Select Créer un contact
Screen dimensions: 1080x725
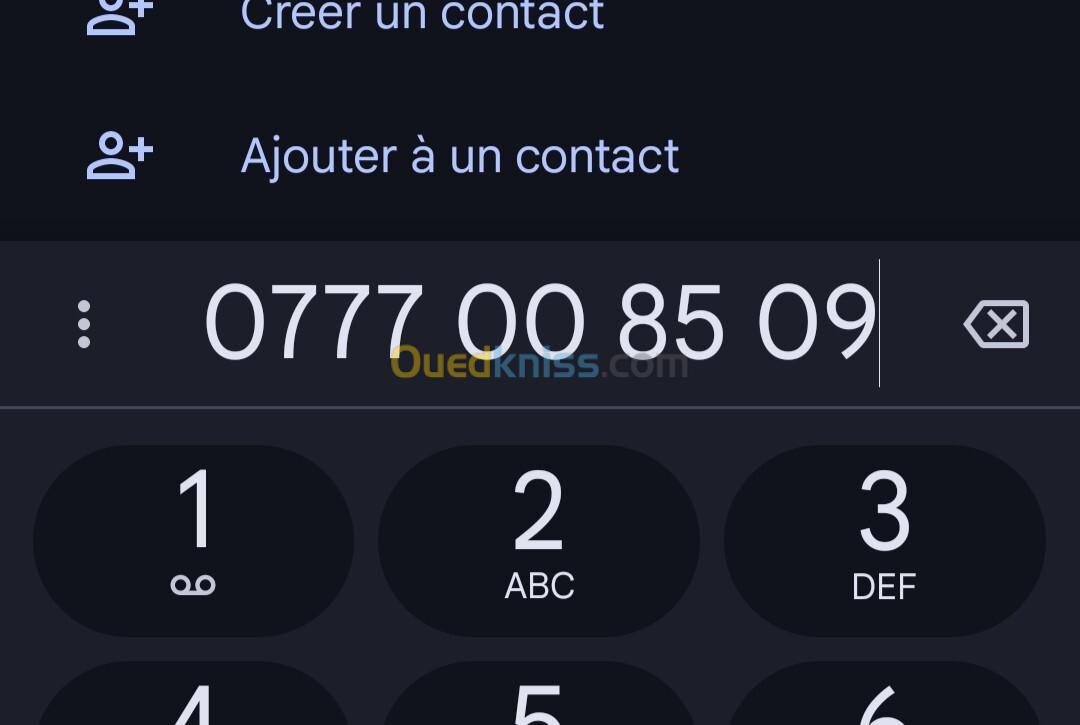coord(422,16)
